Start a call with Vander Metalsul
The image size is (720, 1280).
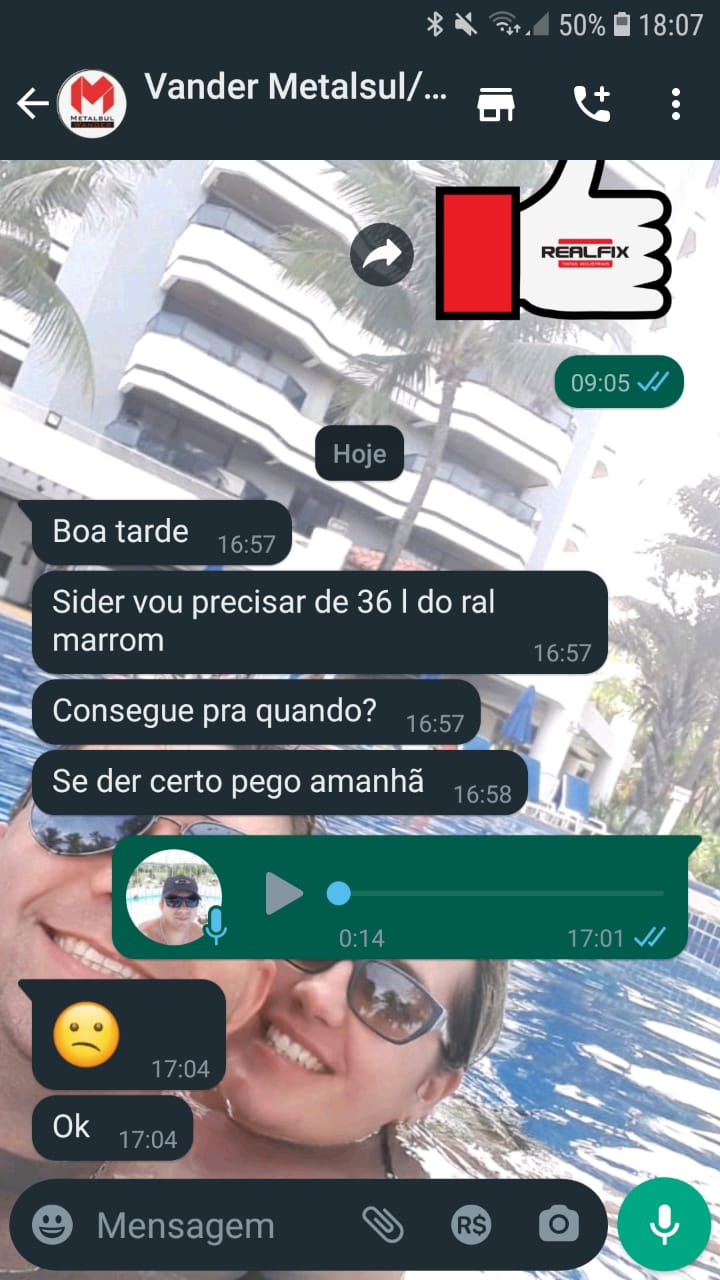[x=591, y=104]
